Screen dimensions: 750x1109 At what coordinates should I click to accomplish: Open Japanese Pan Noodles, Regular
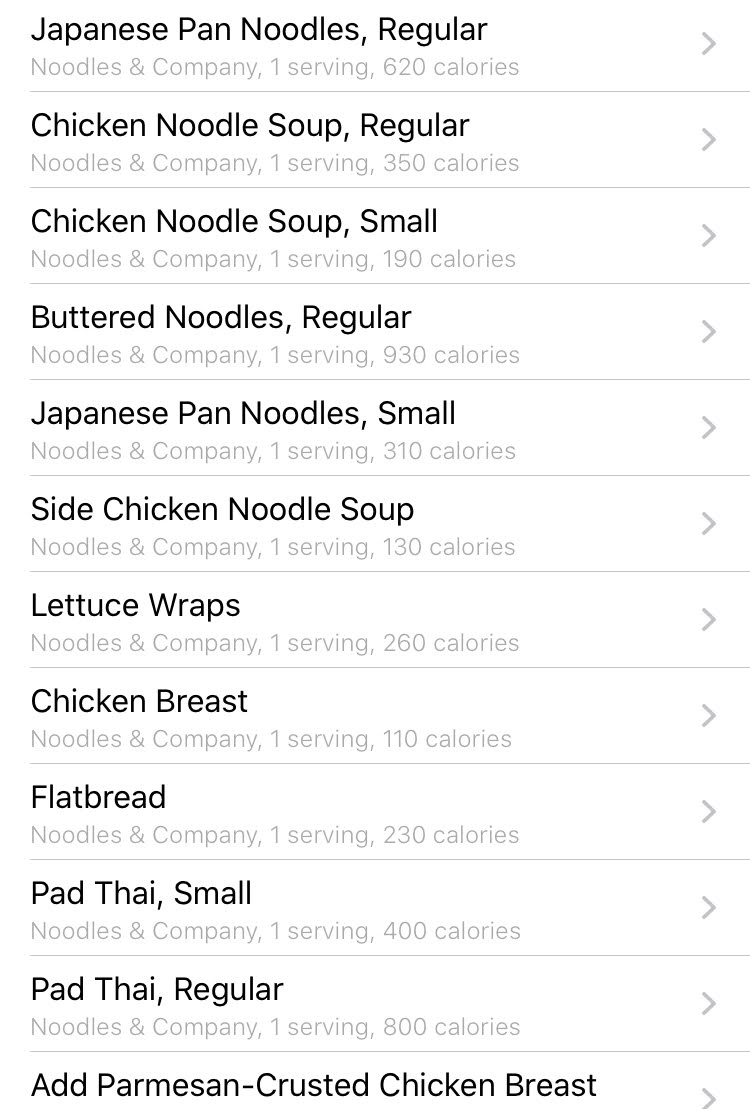[x=375, y=46]
